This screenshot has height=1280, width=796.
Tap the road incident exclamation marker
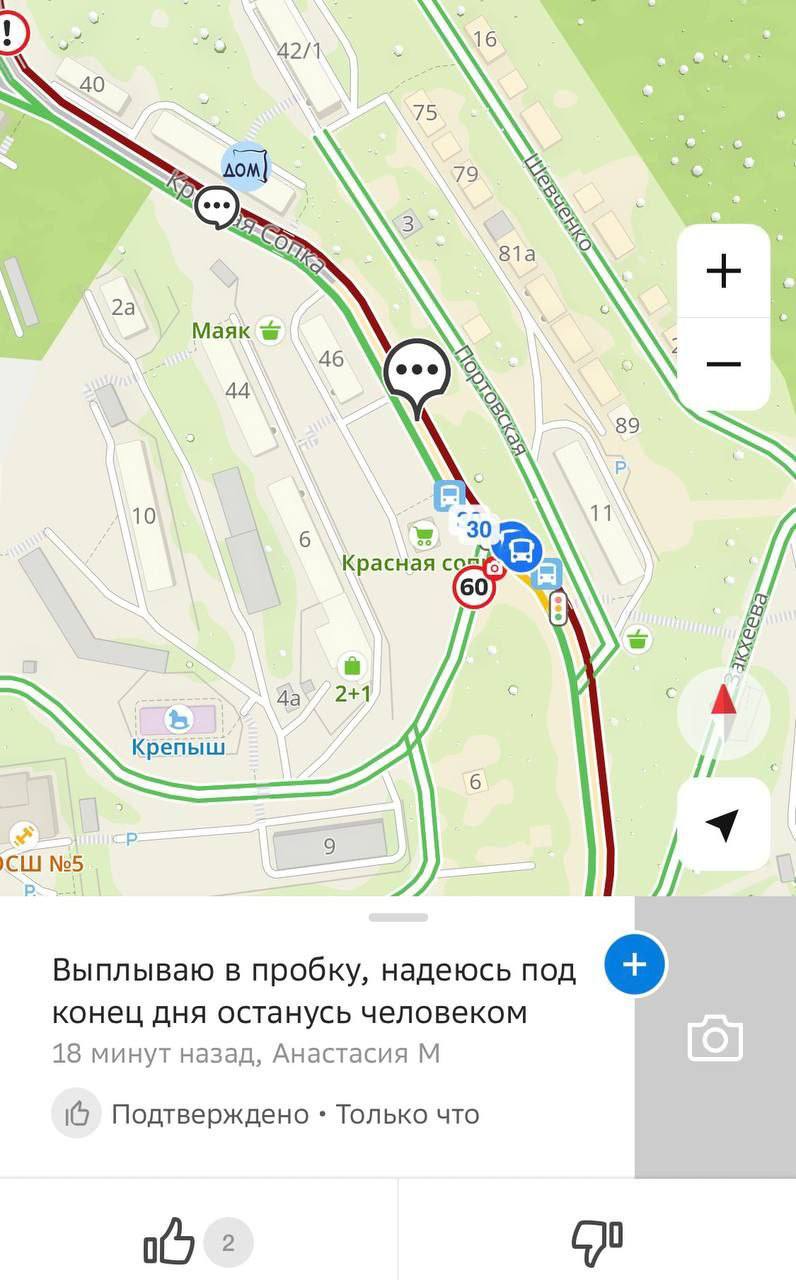pyautogui.click(x=10, y=33)
